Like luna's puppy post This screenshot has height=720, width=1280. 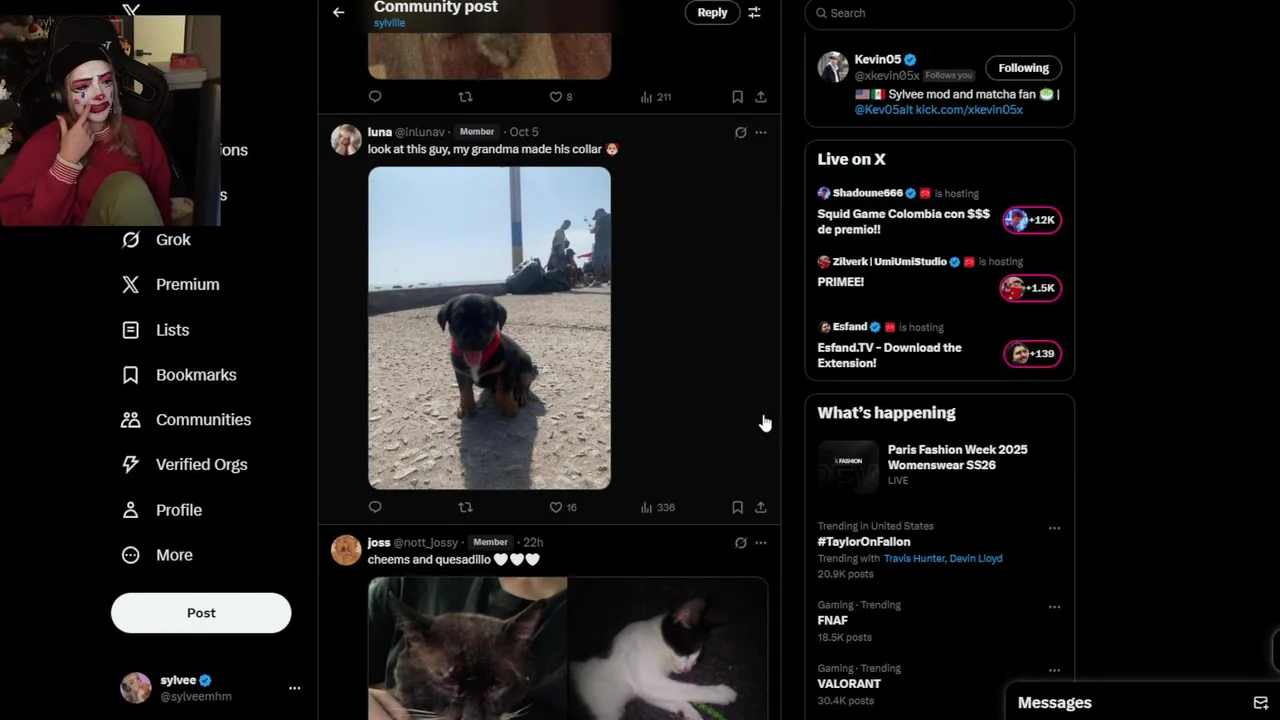556,507
